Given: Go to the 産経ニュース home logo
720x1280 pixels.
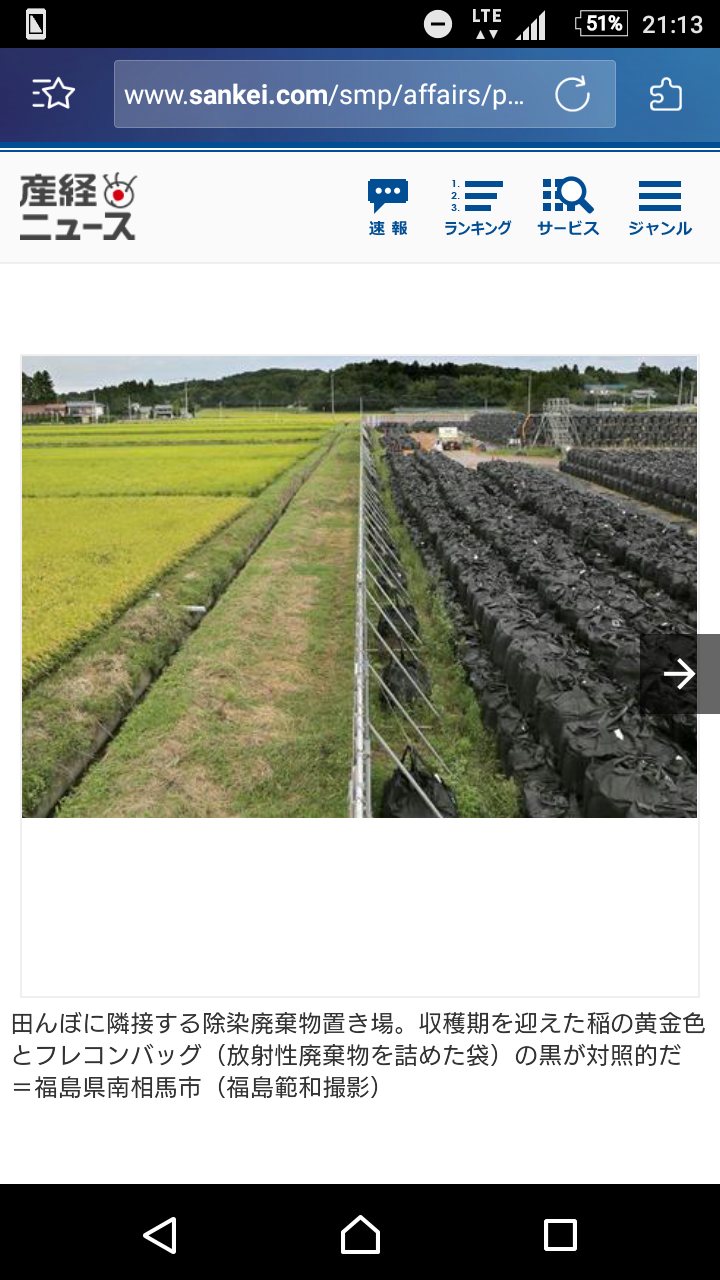Looking at the screenshot, I should pyautogui.click(x=78, y=207).
